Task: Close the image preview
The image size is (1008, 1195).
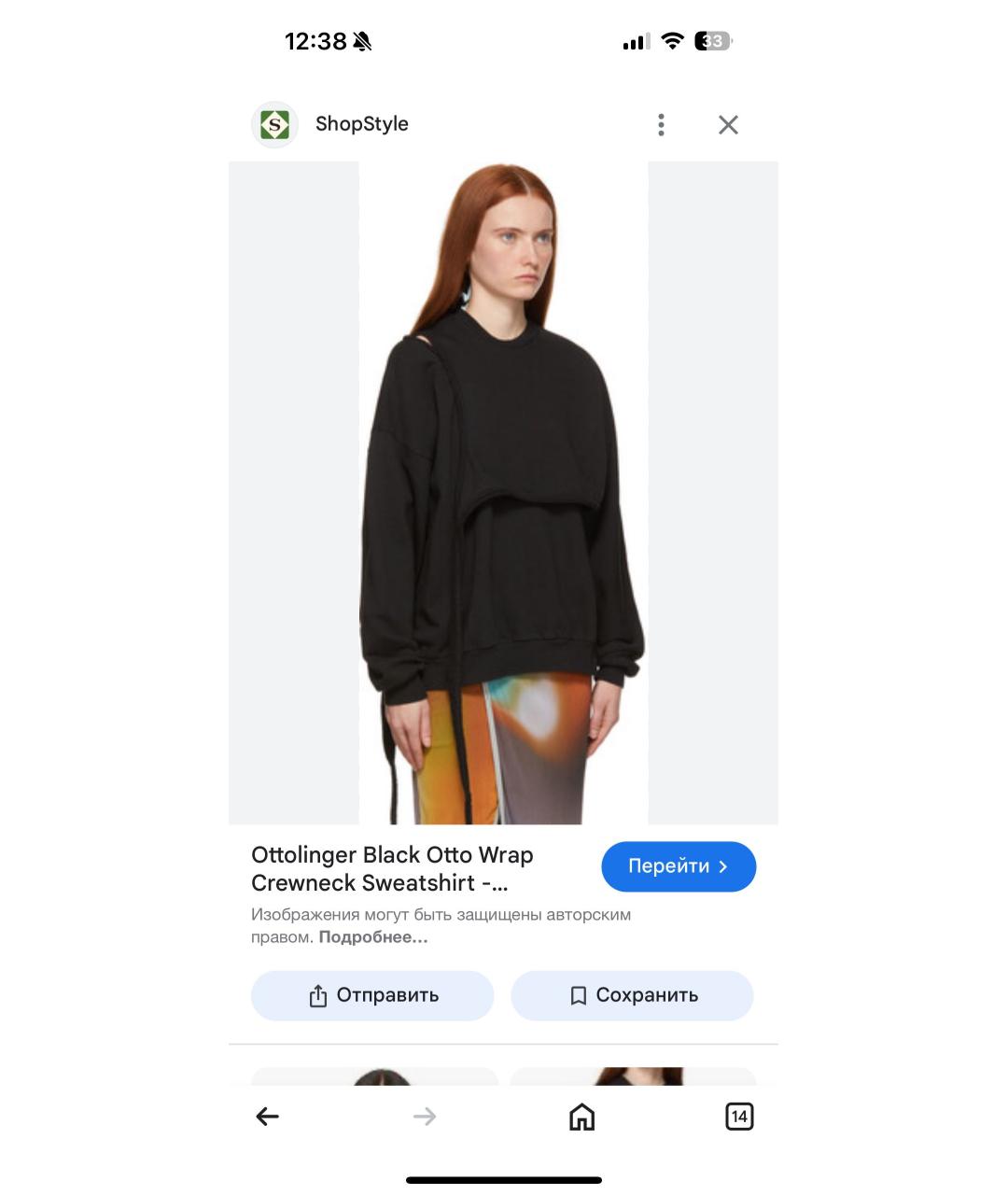Action: (728, 125)
